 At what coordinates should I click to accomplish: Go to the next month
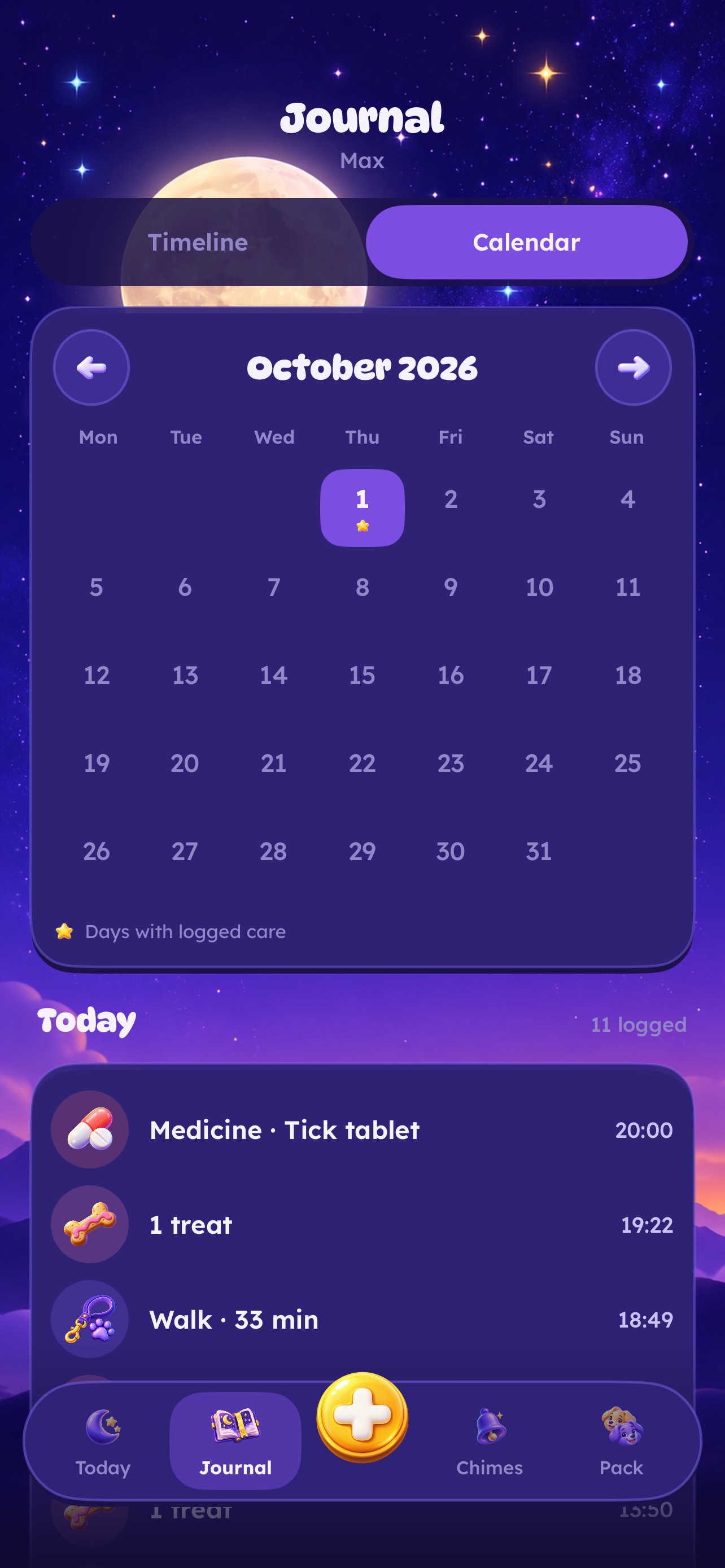[633, 367]
